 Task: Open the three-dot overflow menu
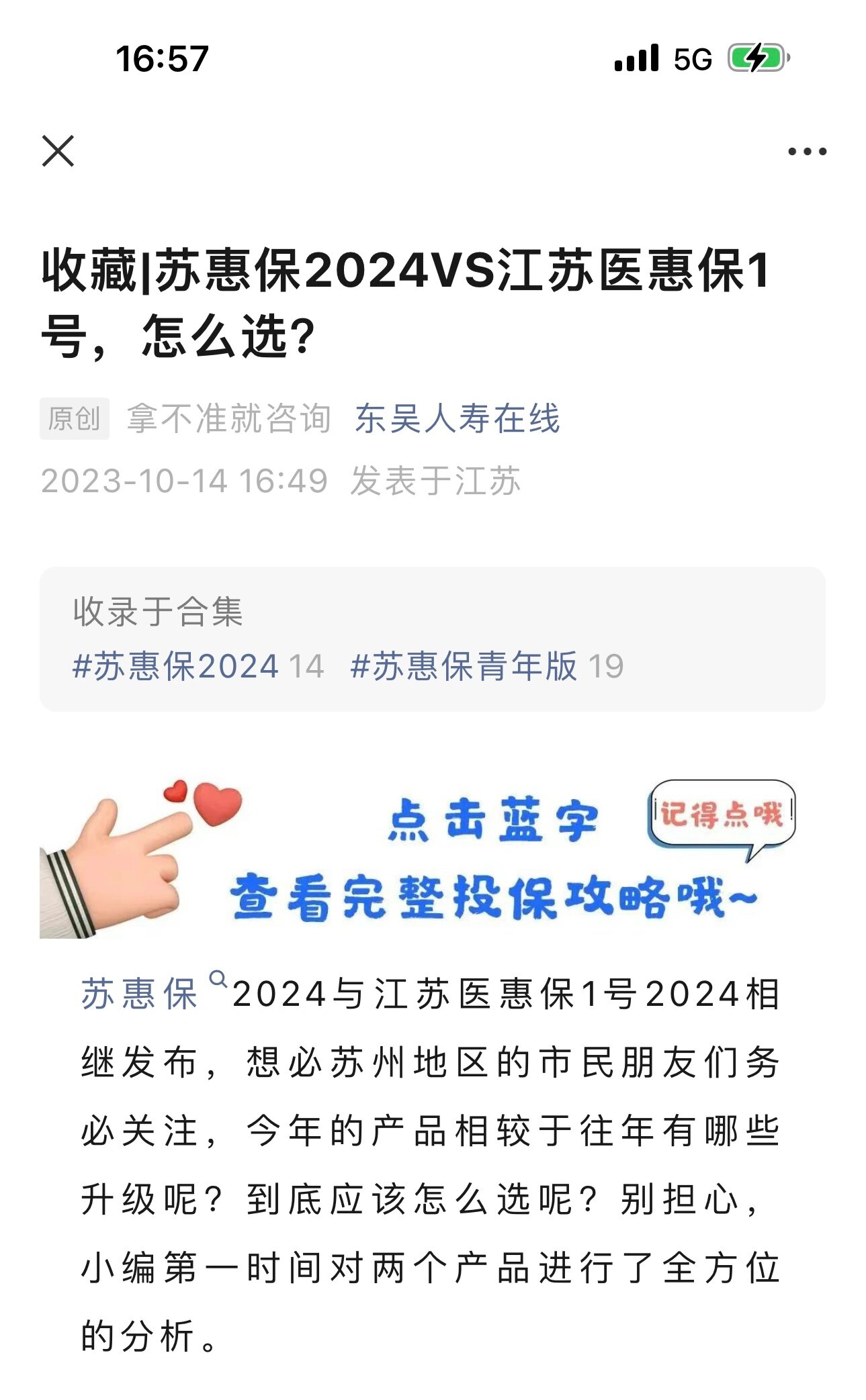(806, 152)
